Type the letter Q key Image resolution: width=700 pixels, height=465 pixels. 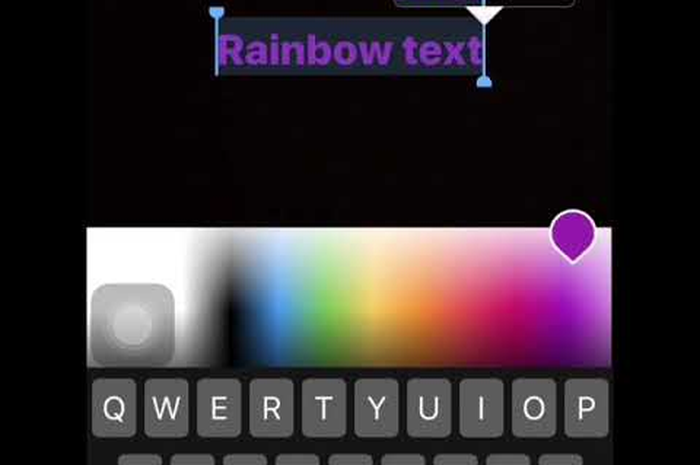115,408
